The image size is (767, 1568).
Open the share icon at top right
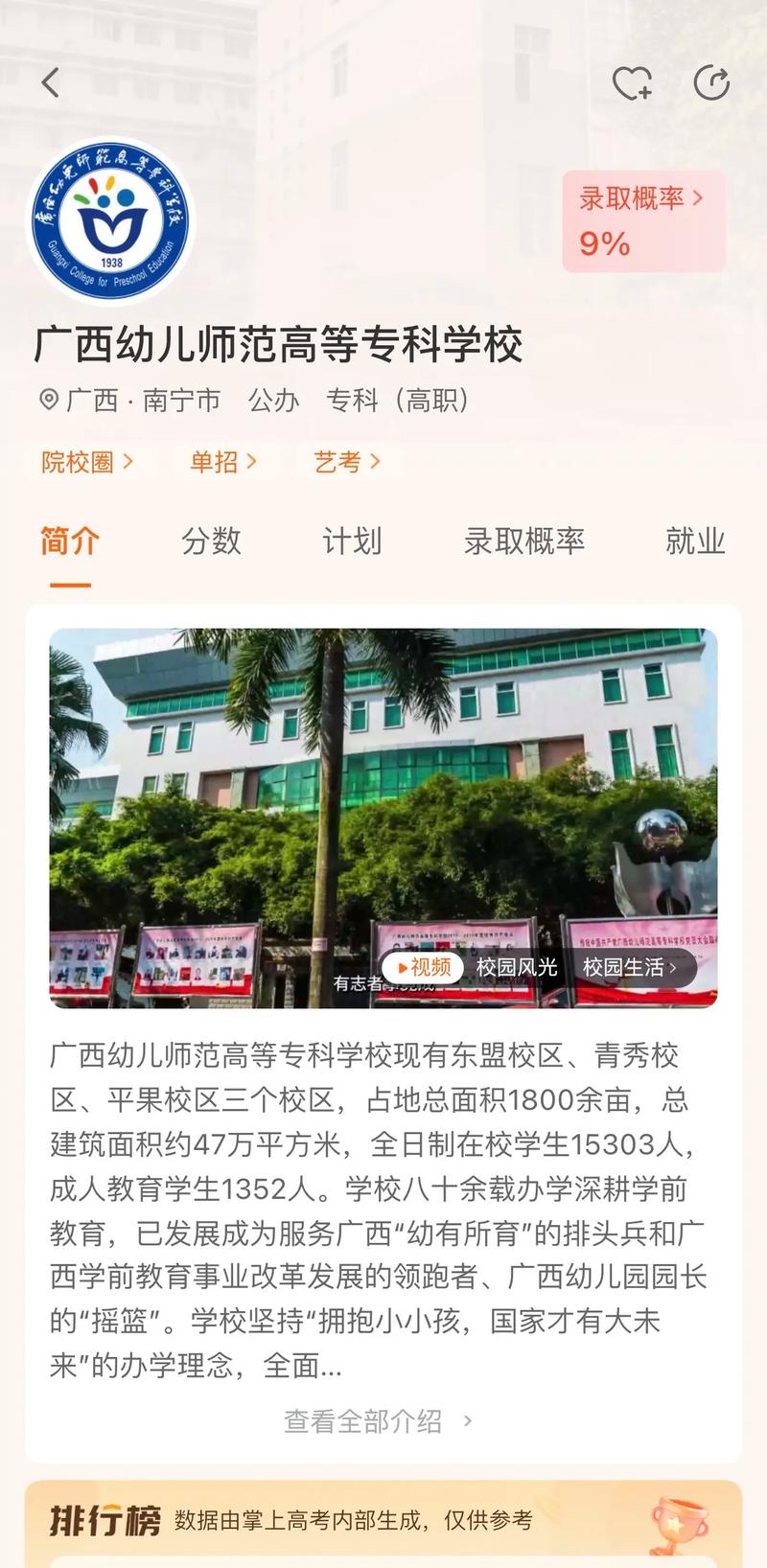click(x=713, y=83)
